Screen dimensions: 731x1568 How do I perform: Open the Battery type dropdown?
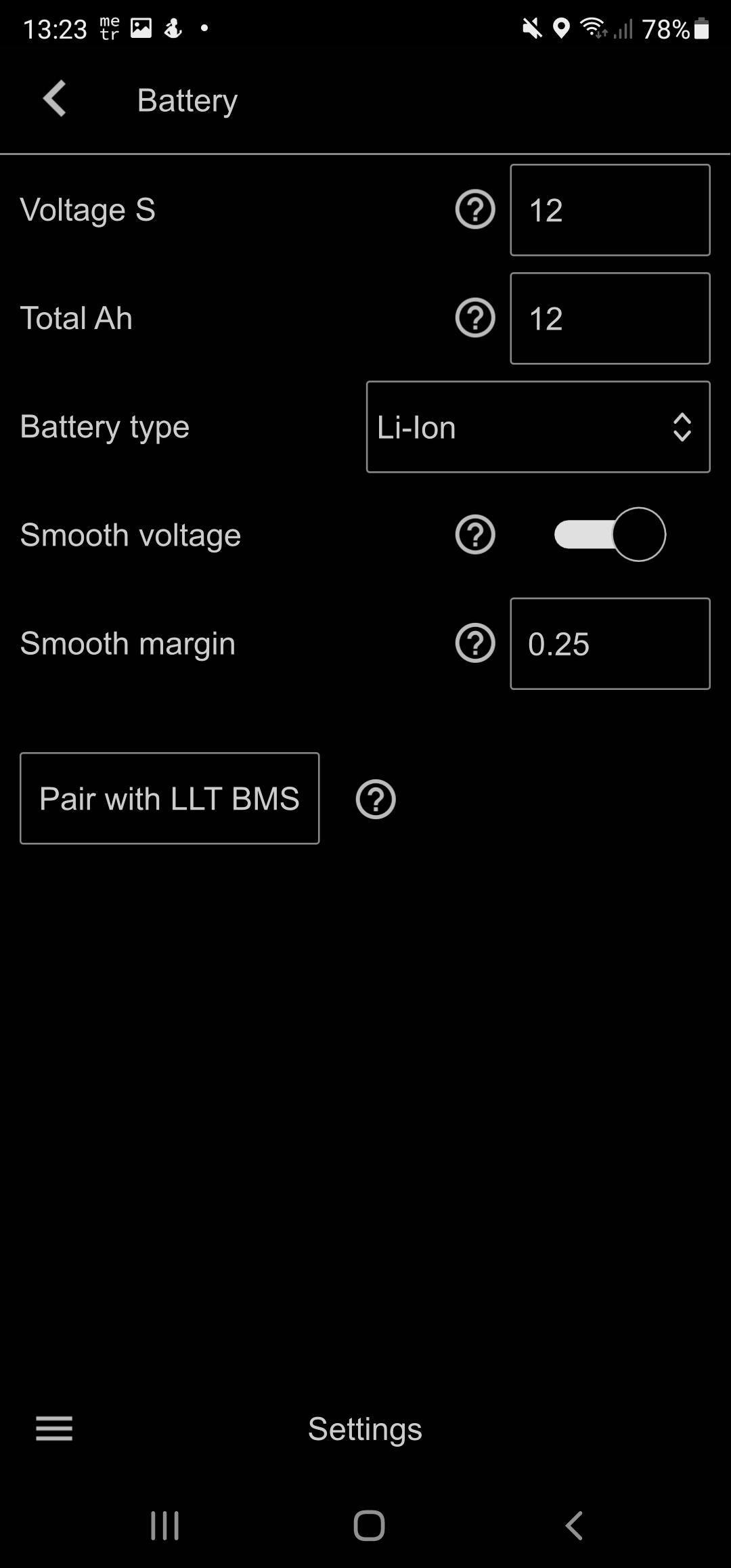click(538, 427)
